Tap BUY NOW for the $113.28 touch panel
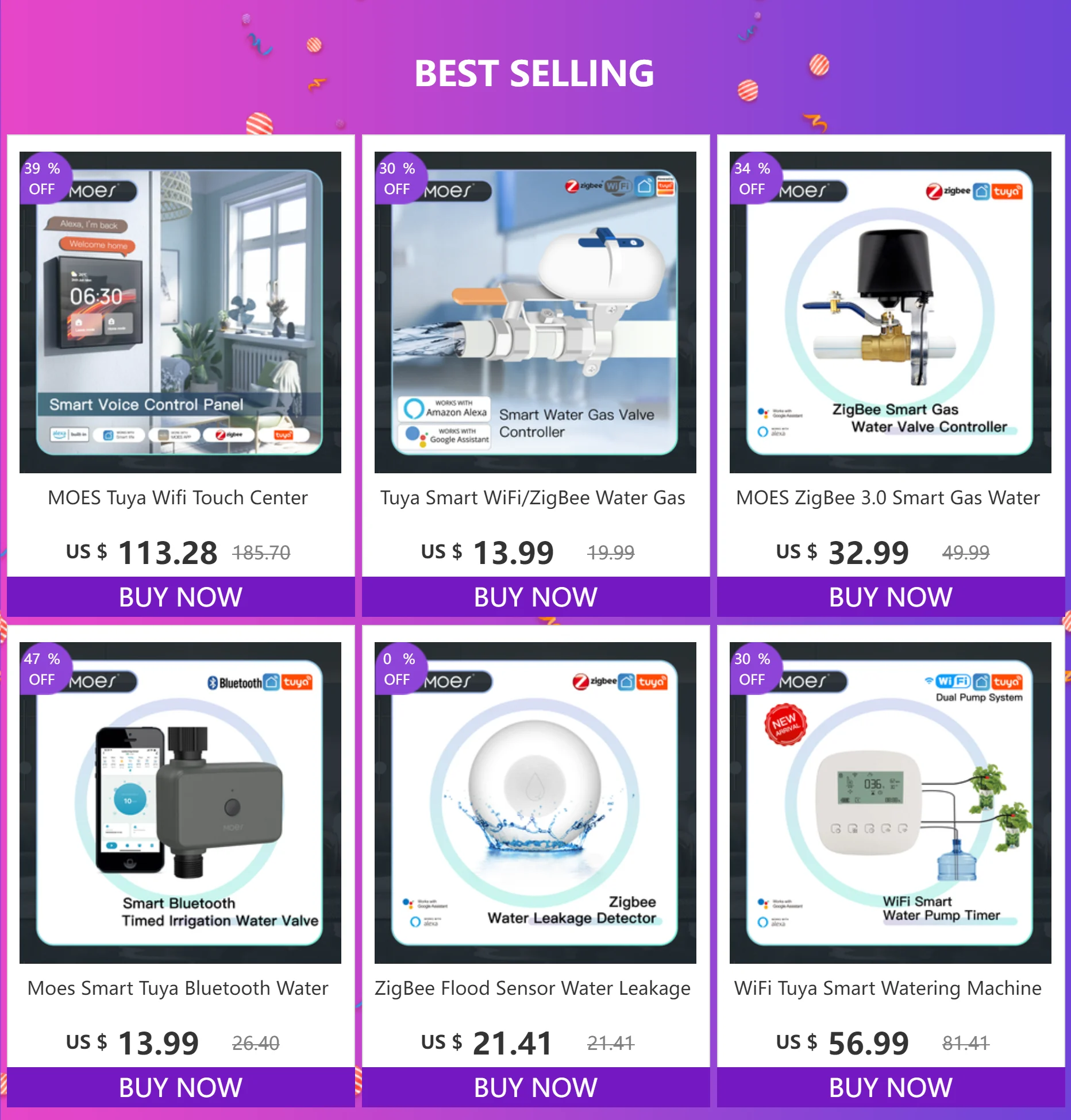Viewport: 1071px width, 1120px height. (180, 597)
